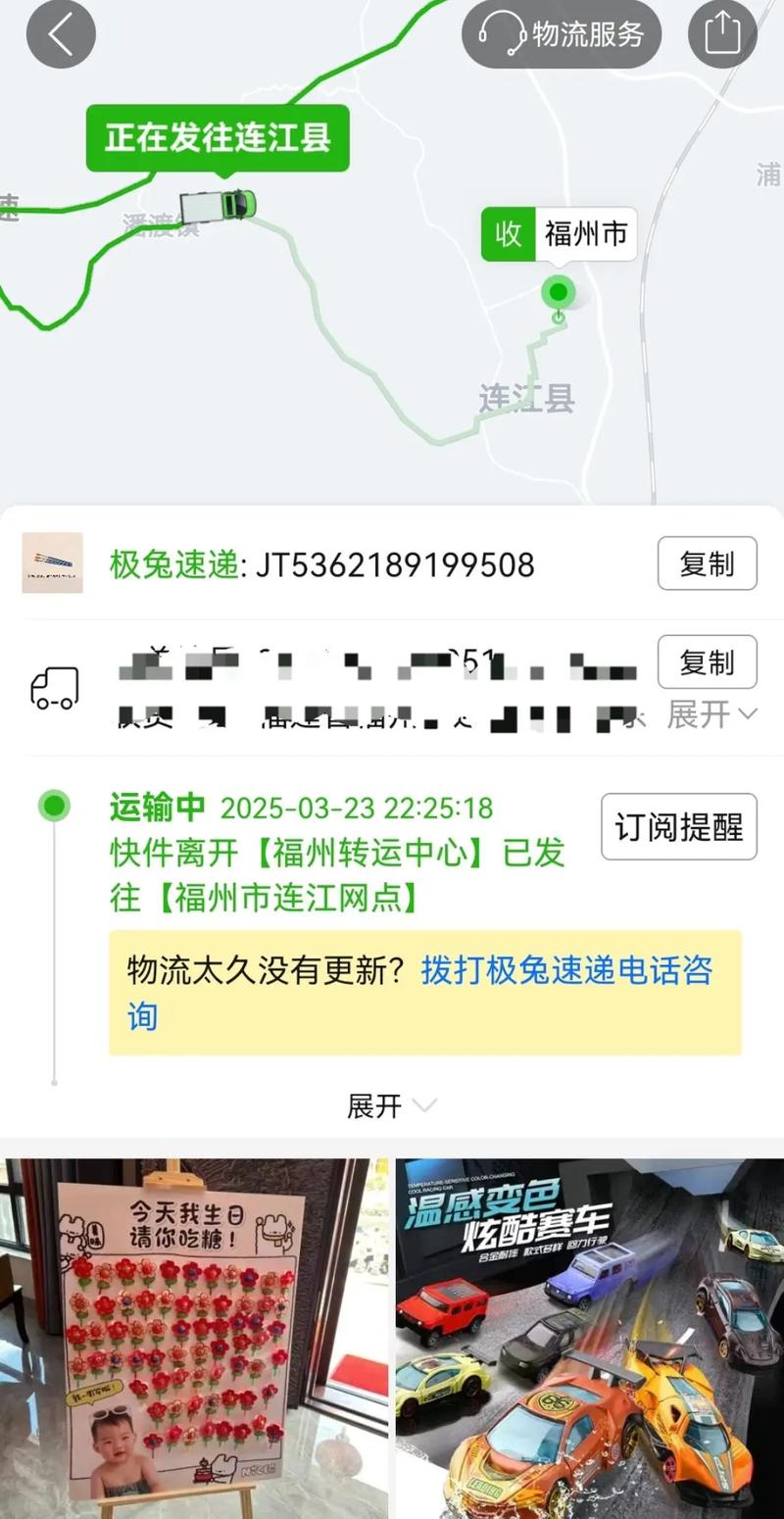Copy the delivery address details
Screen dimensions: 784x1519
coord(707,662)
